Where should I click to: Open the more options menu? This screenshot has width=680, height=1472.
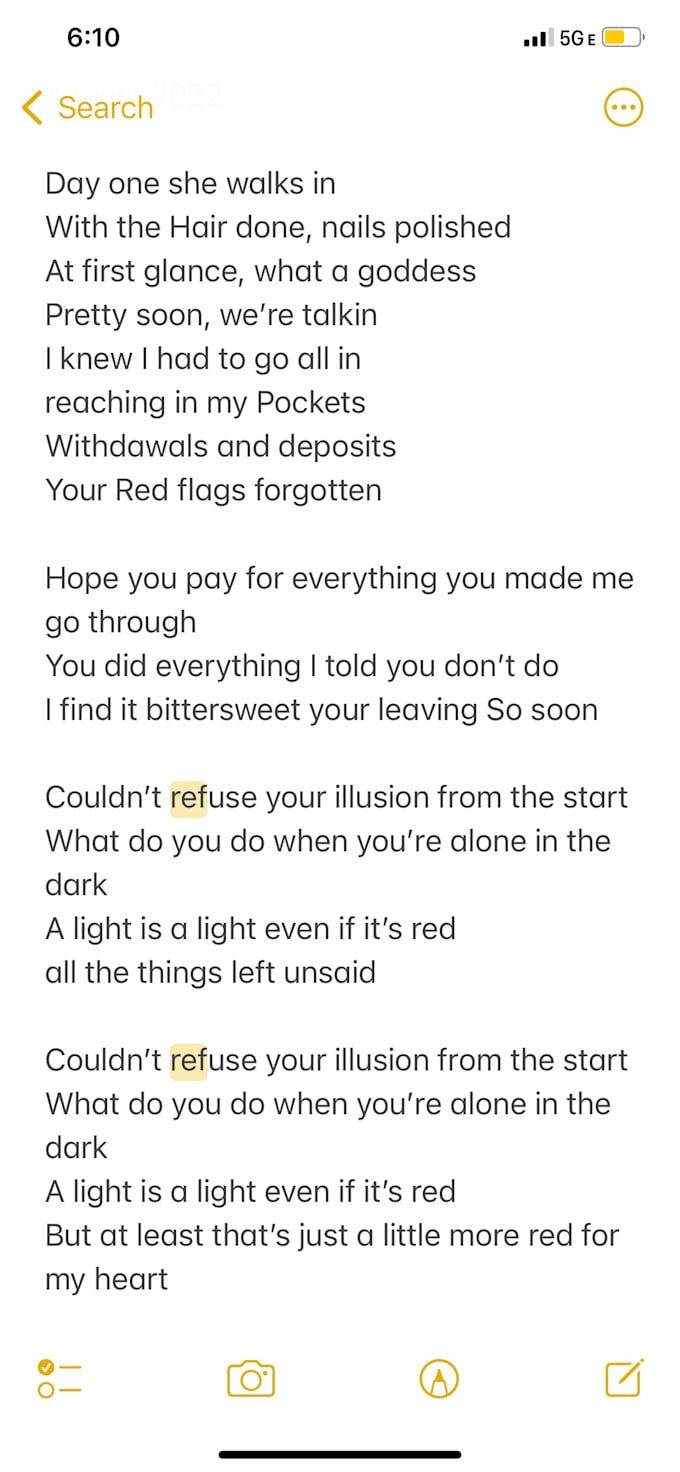(624, 108)
